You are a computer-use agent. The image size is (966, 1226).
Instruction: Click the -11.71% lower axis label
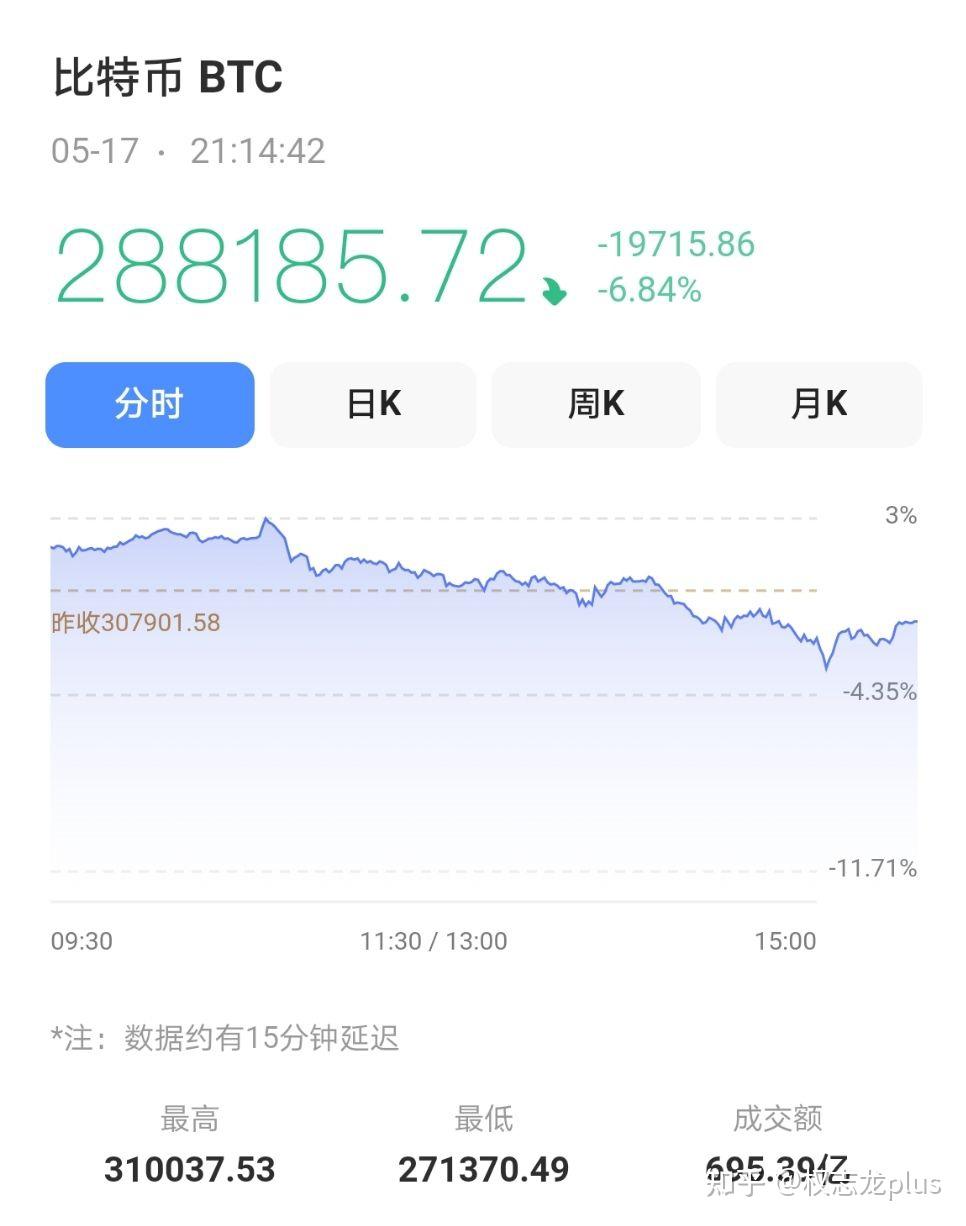(874, 868)
